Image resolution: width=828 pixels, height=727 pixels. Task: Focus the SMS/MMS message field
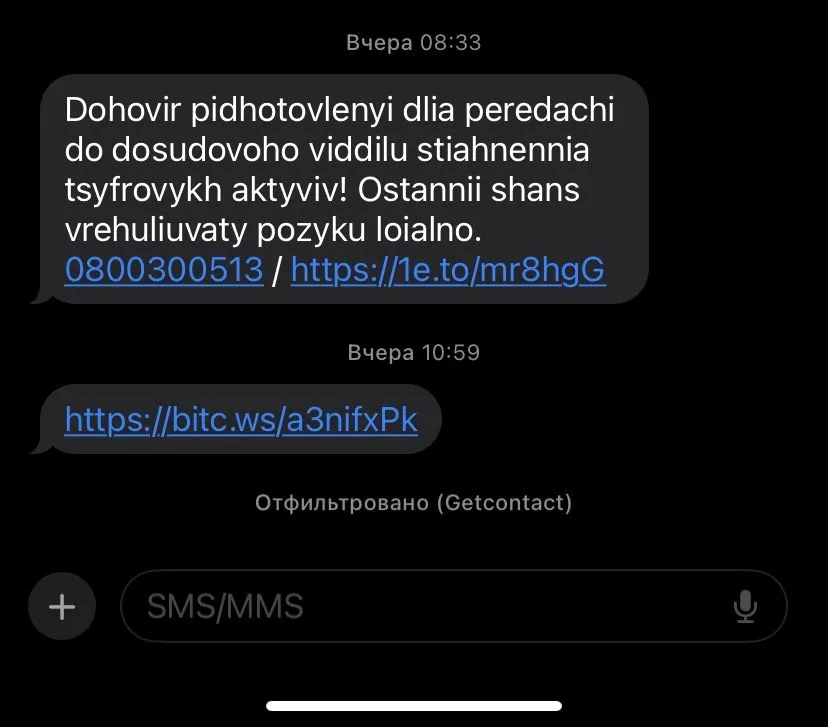pos(420,606)
